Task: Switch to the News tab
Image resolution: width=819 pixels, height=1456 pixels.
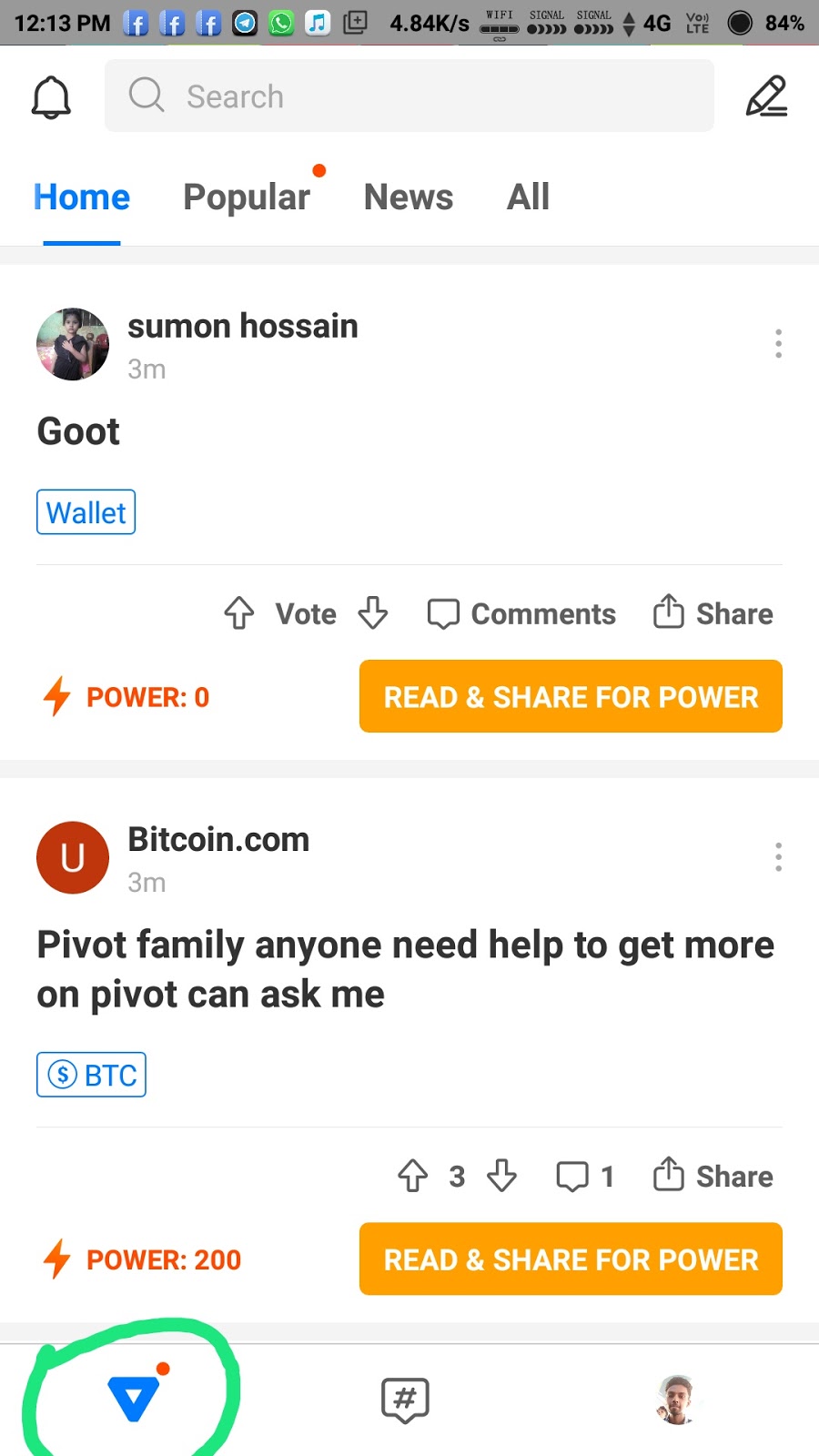Action: [409, 197]
